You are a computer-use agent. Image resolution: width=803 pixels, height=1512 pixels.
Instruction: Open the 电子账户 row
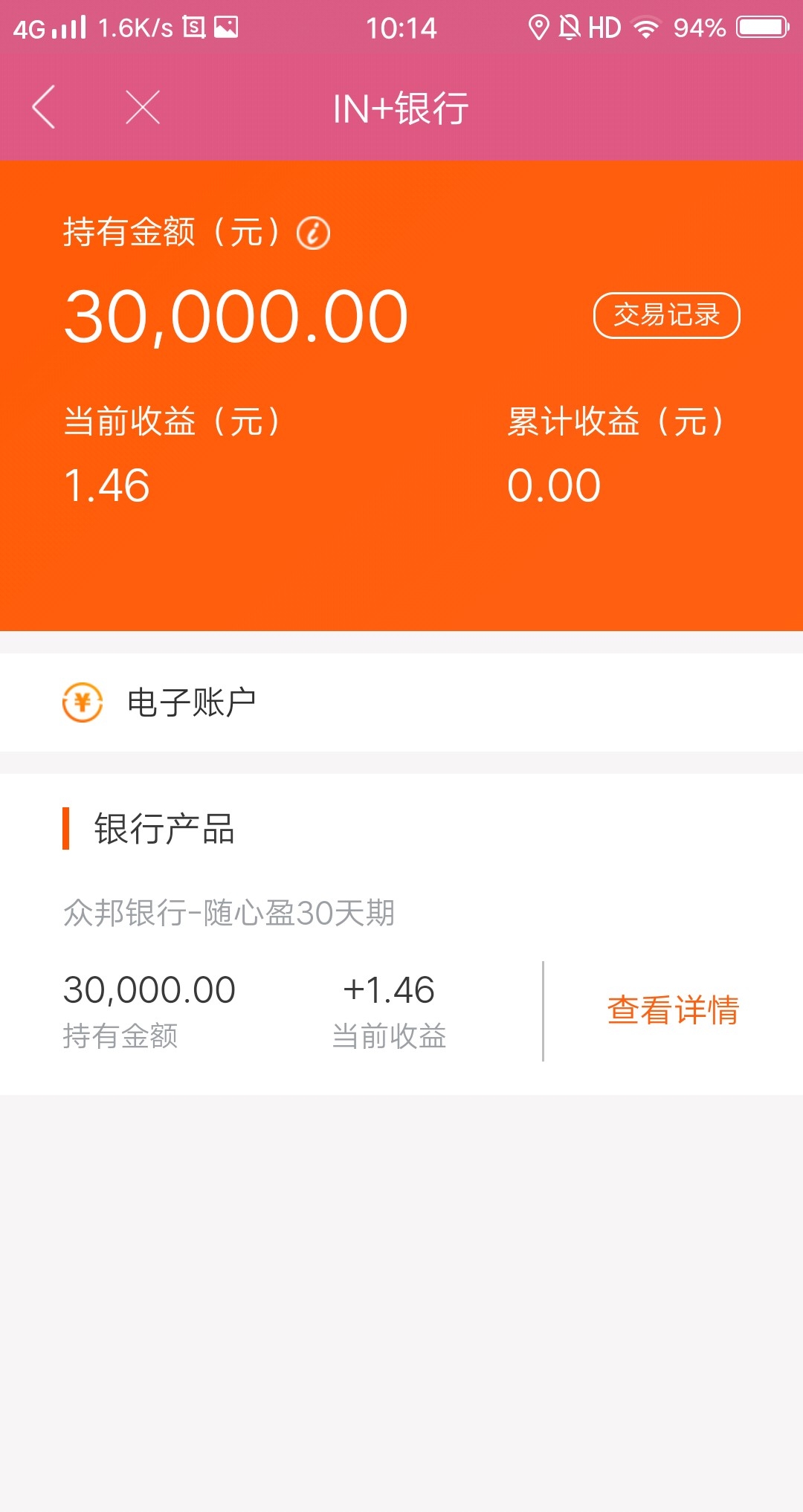tap(401, 702)
